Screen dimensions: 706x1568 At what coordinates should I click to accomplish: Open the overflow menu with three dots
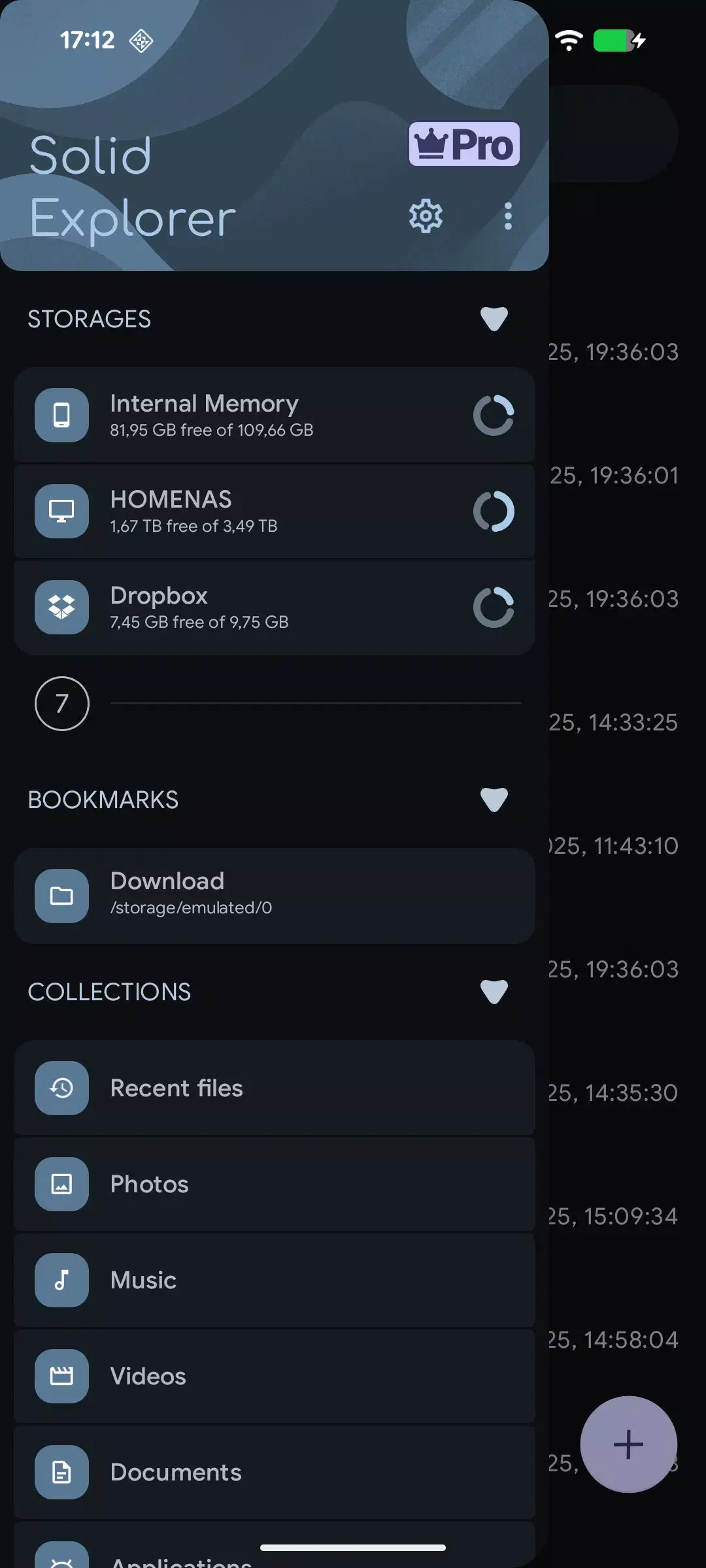pos(508,216)
